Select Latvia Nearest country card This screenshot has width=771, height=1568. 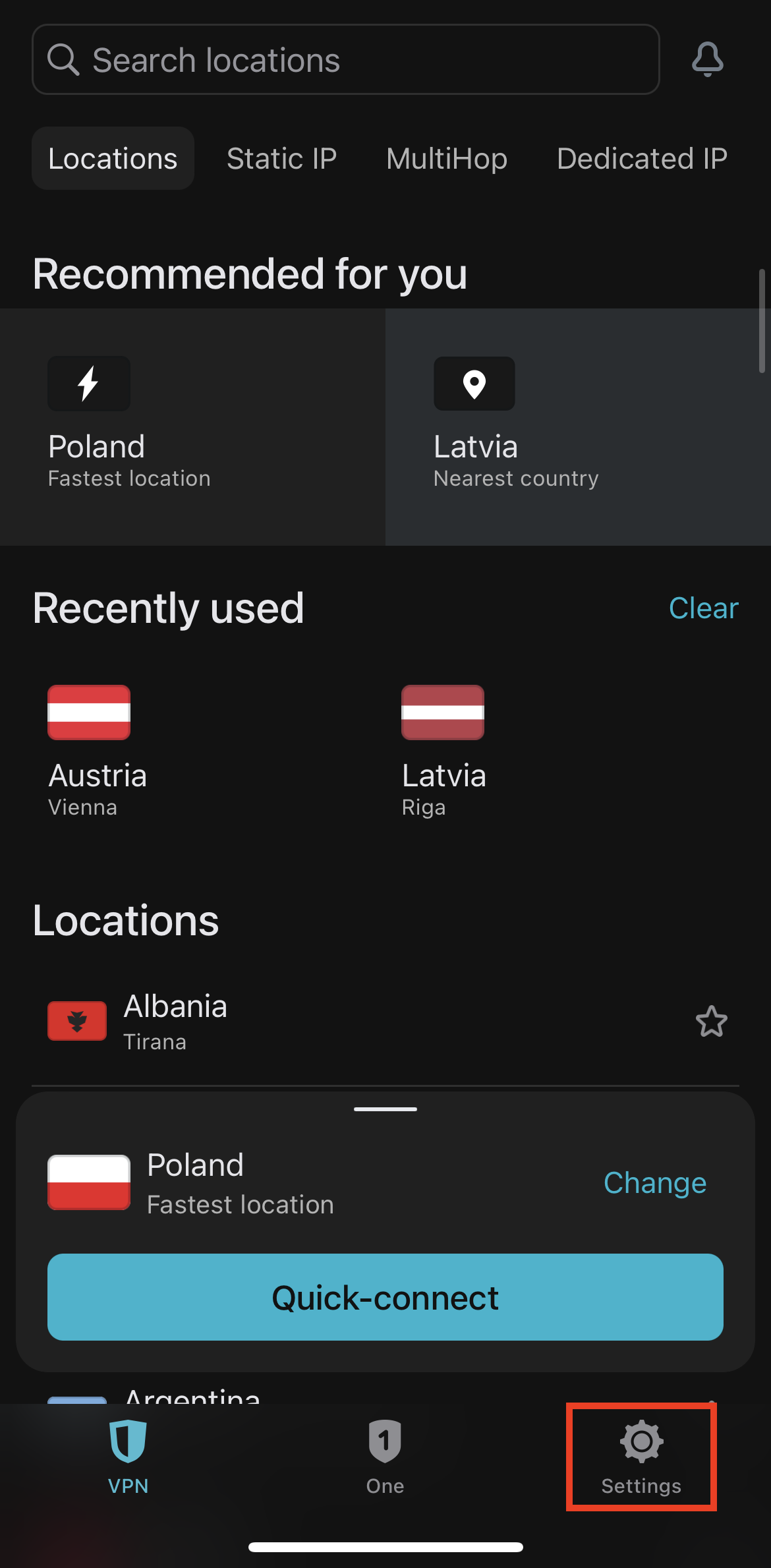coord(577,426)
